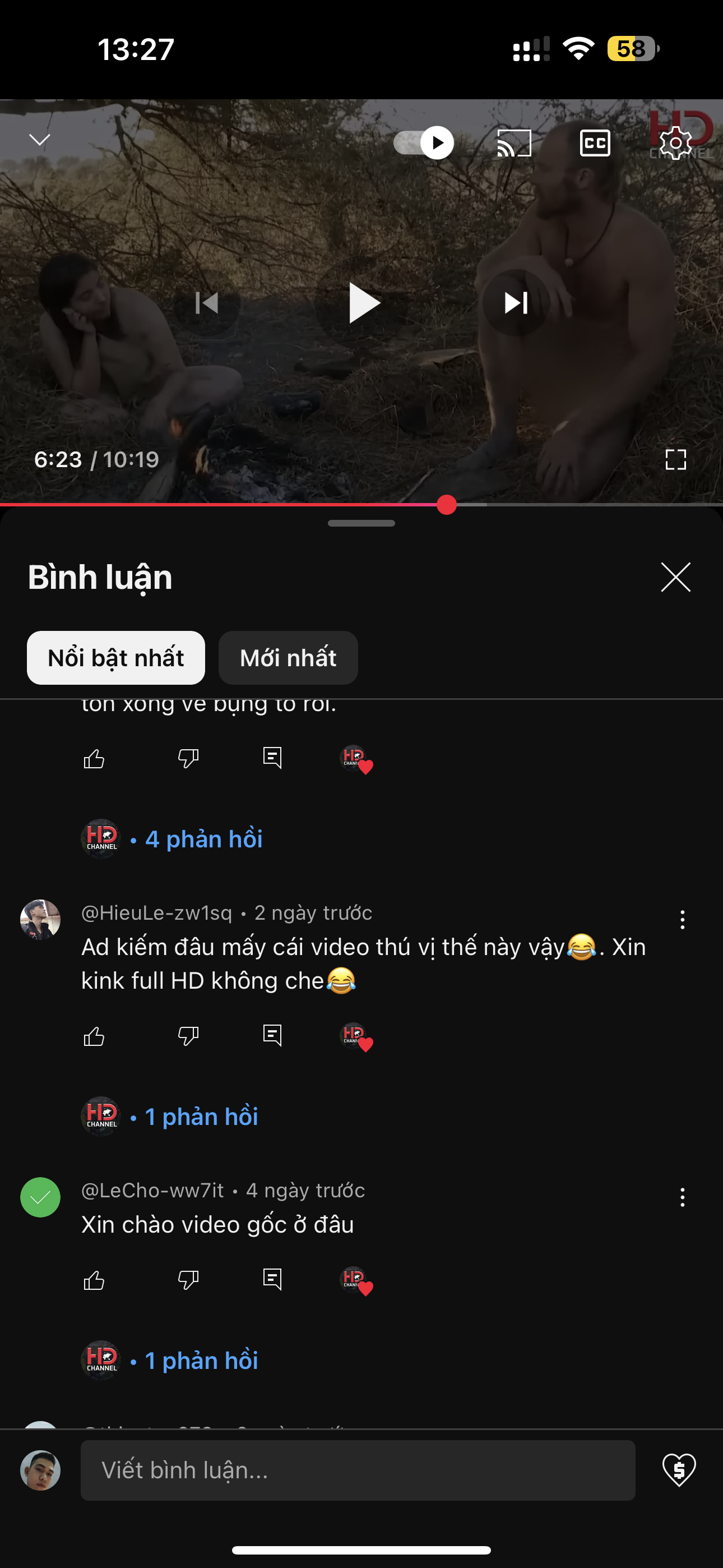
Task: Like the comment by @HieuLe-zw1sq
Action: point(94,1036)
